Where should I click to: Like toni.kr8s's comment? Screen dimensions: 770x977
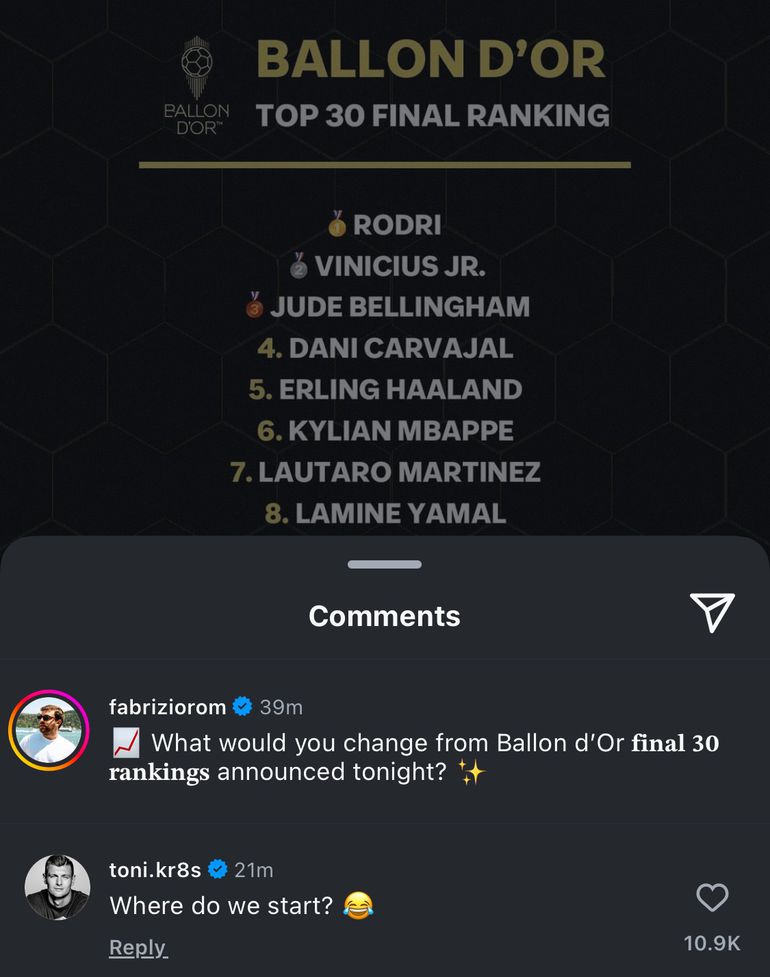(x=712, y=898)
